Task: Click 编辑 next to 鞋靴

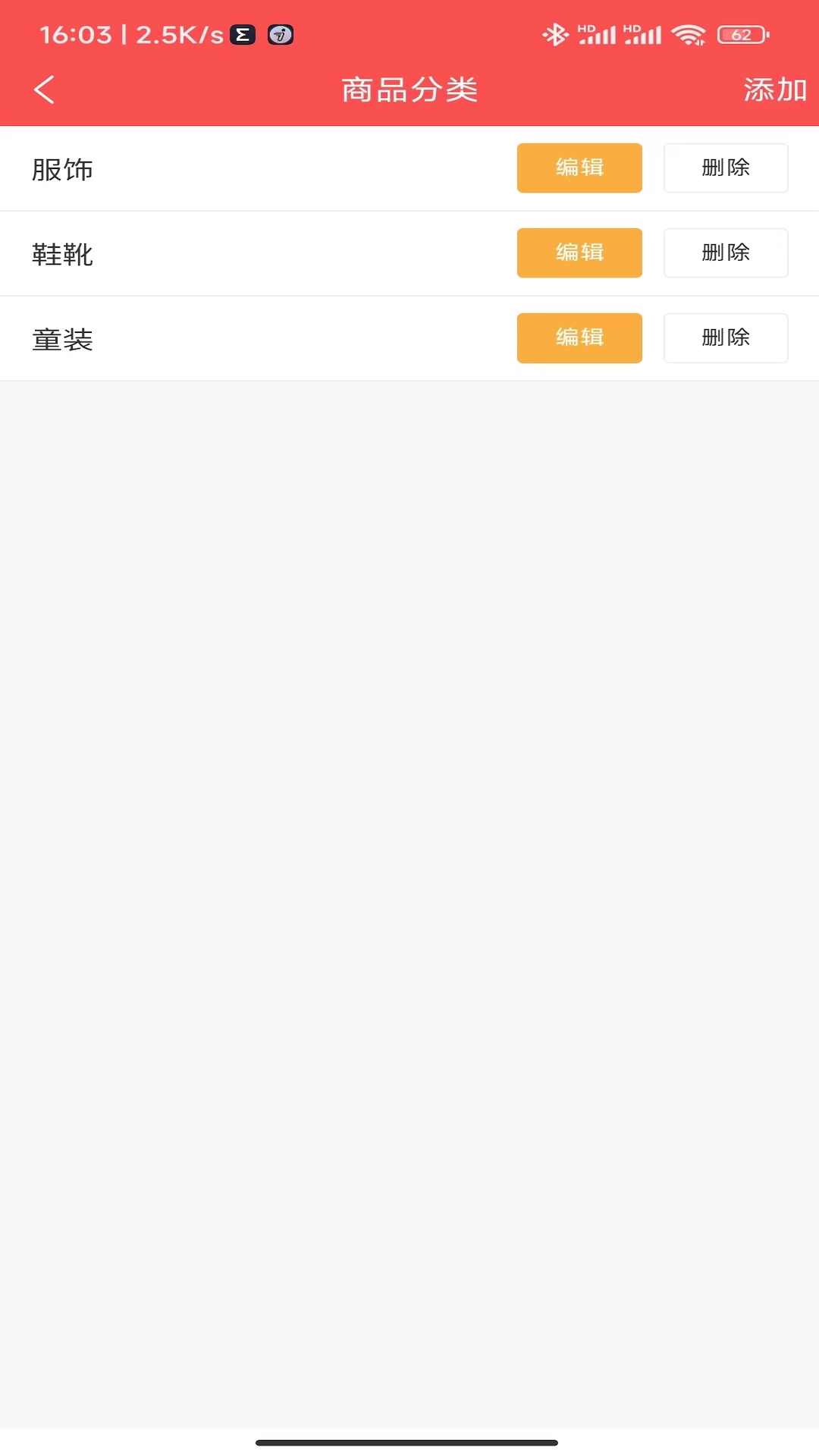Action: (579, 253)
